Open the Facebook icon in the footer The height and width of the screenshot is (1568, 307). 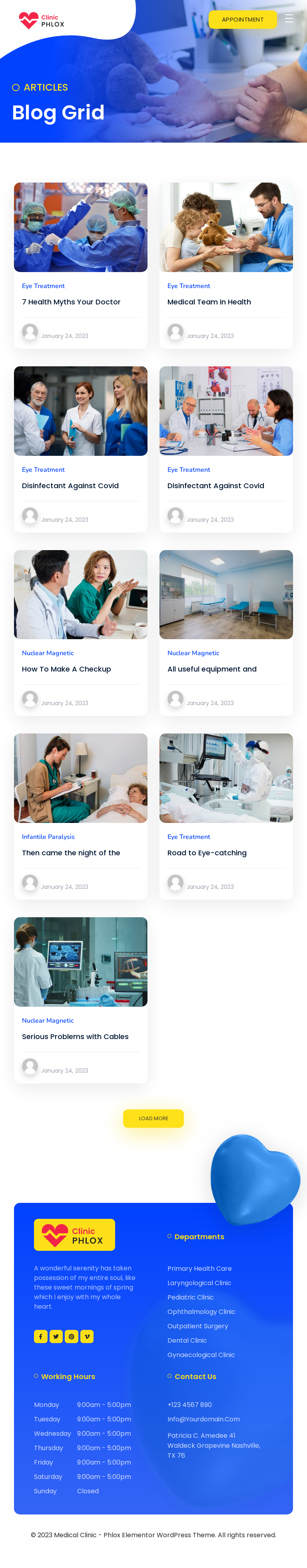coord(40,1337)
